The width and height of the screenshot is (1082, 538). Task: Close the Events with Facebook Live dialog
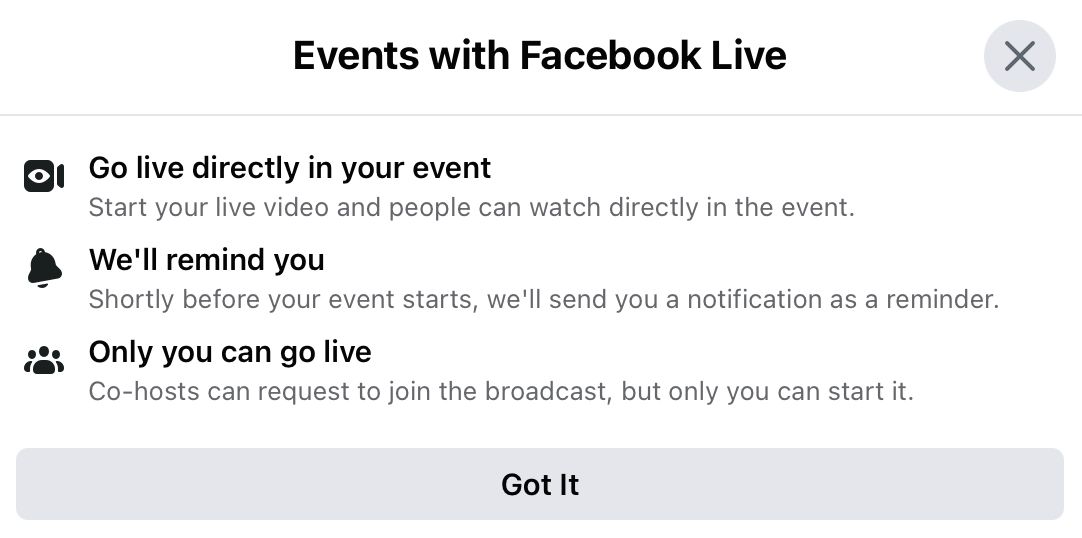click(x=1019, y=56)
